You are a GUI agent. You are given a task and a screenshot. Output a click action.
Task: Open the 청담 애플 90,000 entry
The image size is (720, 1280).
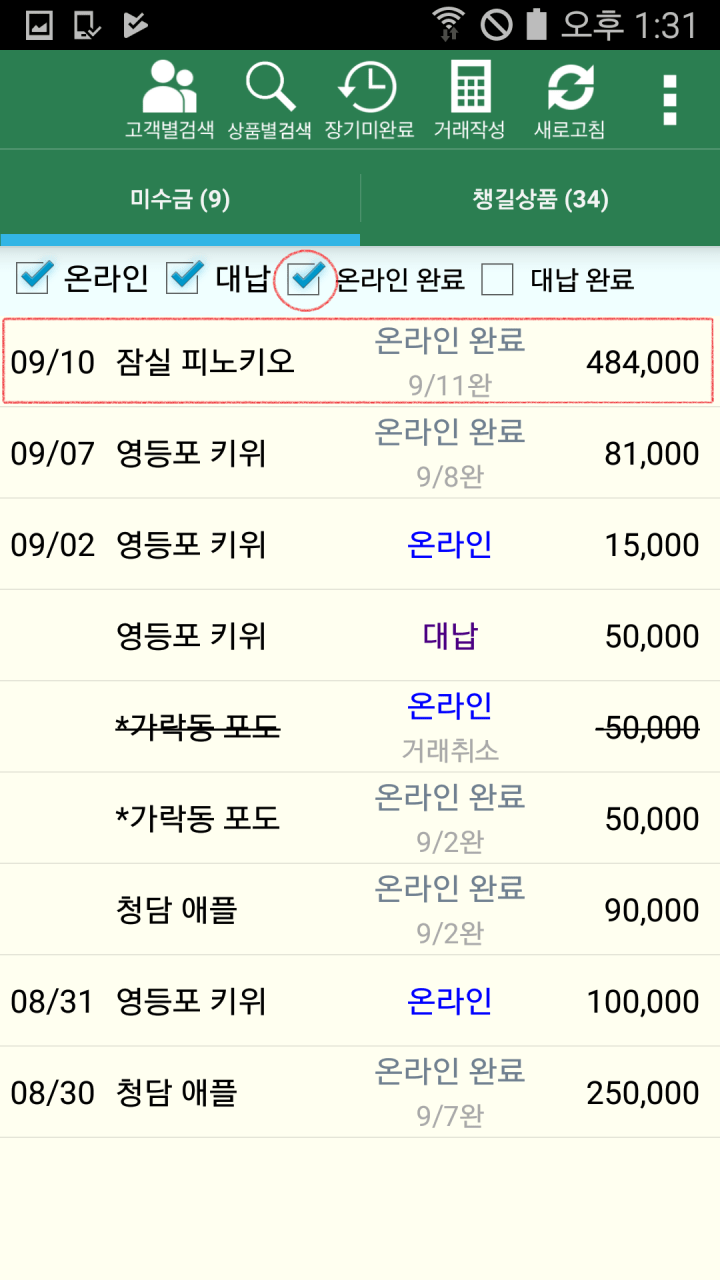358,909
